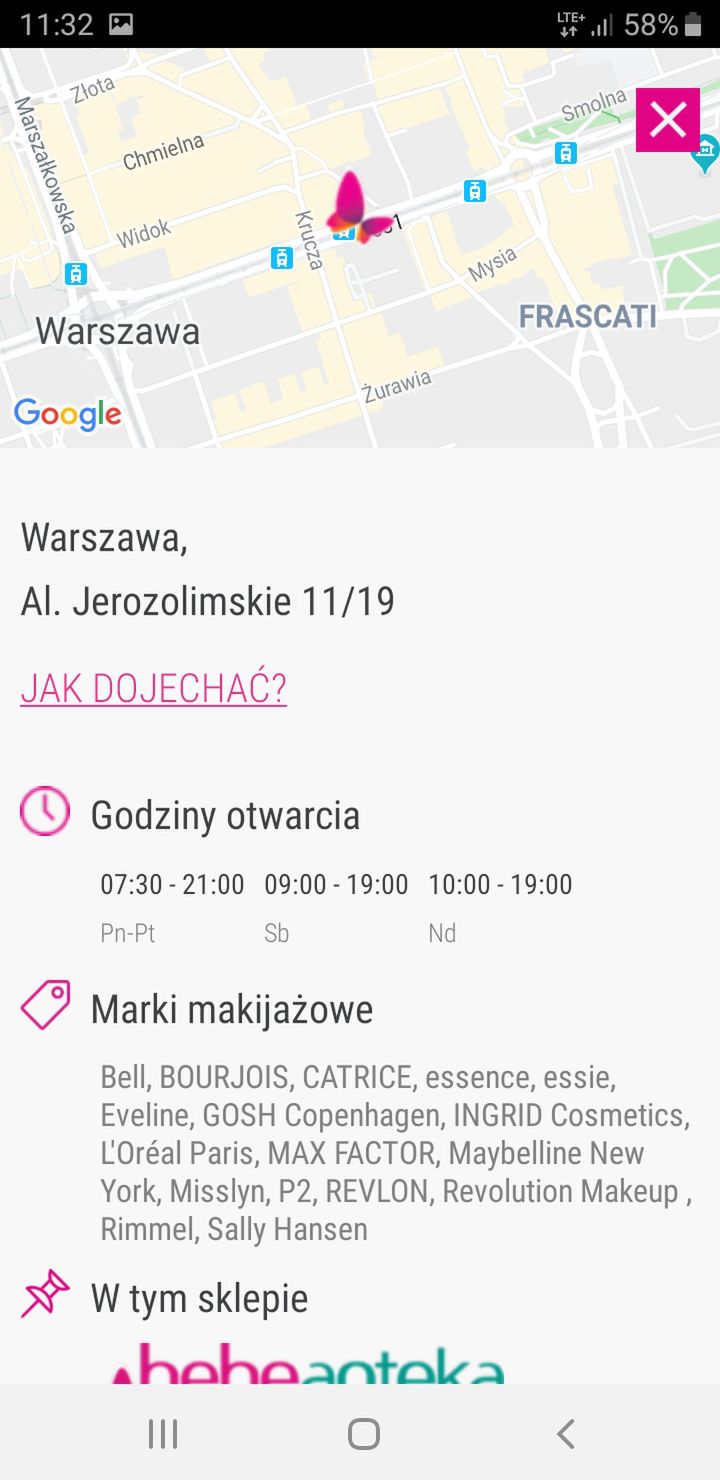Open the JAK DOJECHAĆ? directions link
720x1480 pixels.
tap(154, 689)
